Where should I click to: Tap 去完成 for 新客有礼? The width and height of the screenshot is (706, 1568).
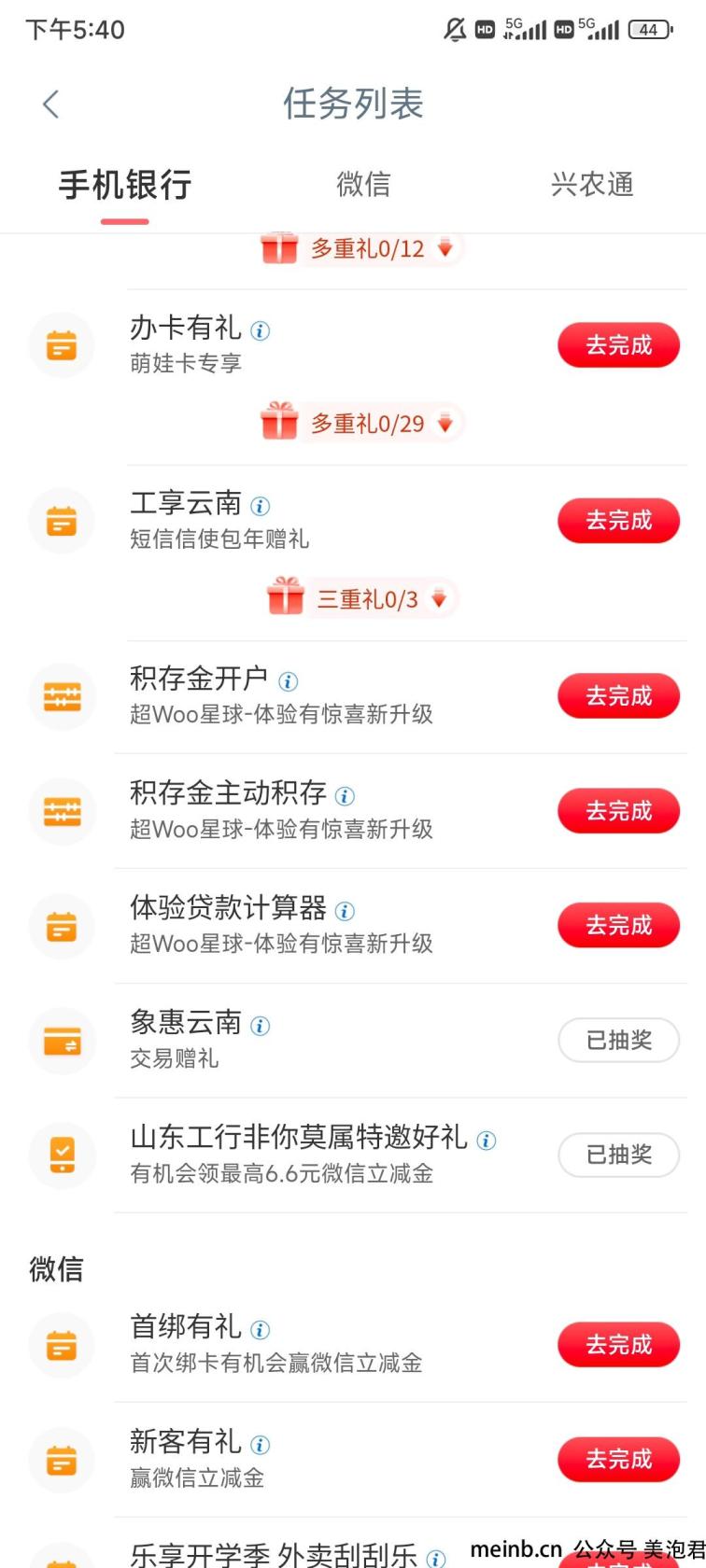point(618,1459)
